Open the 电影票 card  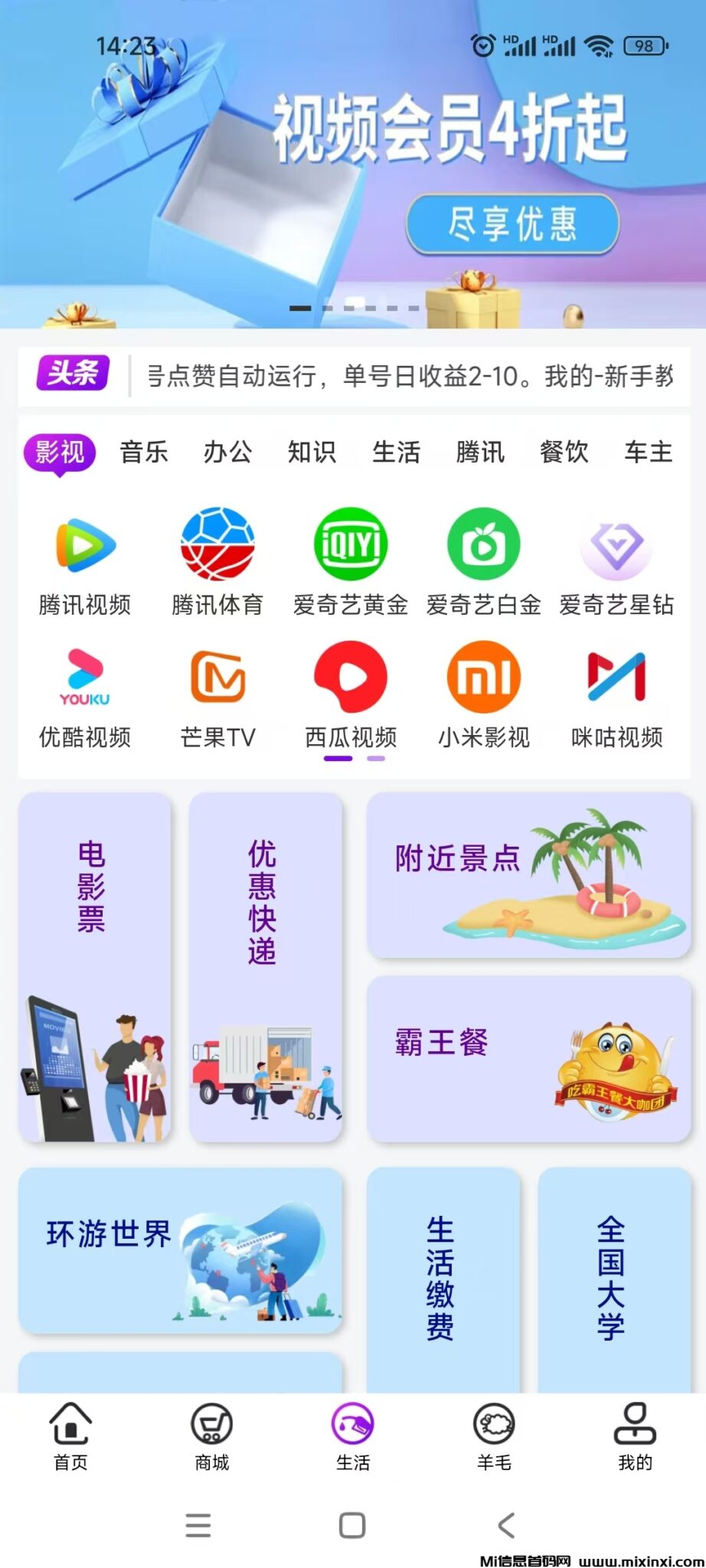(x=95, y=967)
